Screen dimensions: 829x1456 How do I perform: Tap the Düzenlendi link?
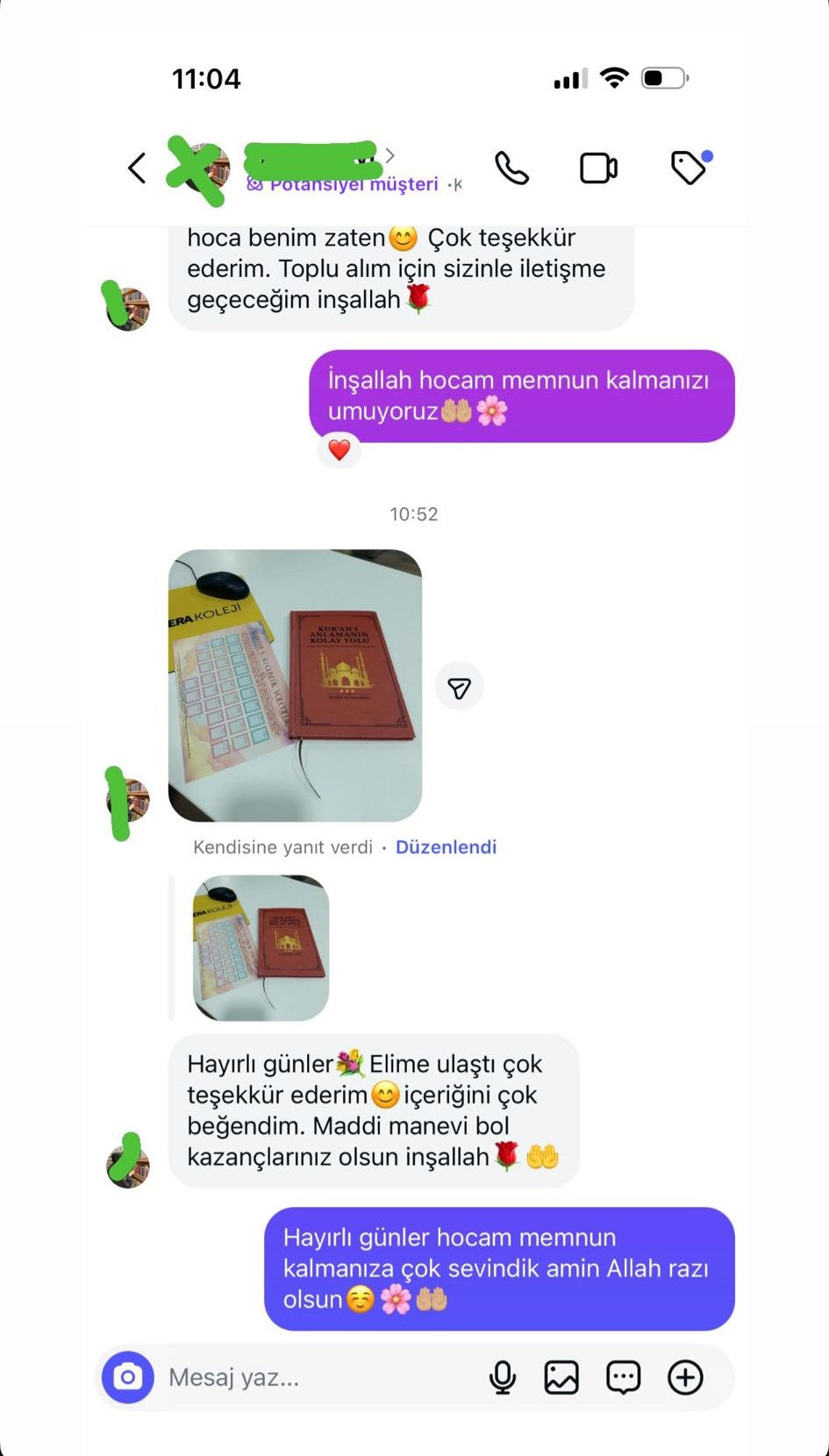tap(446, 847)
